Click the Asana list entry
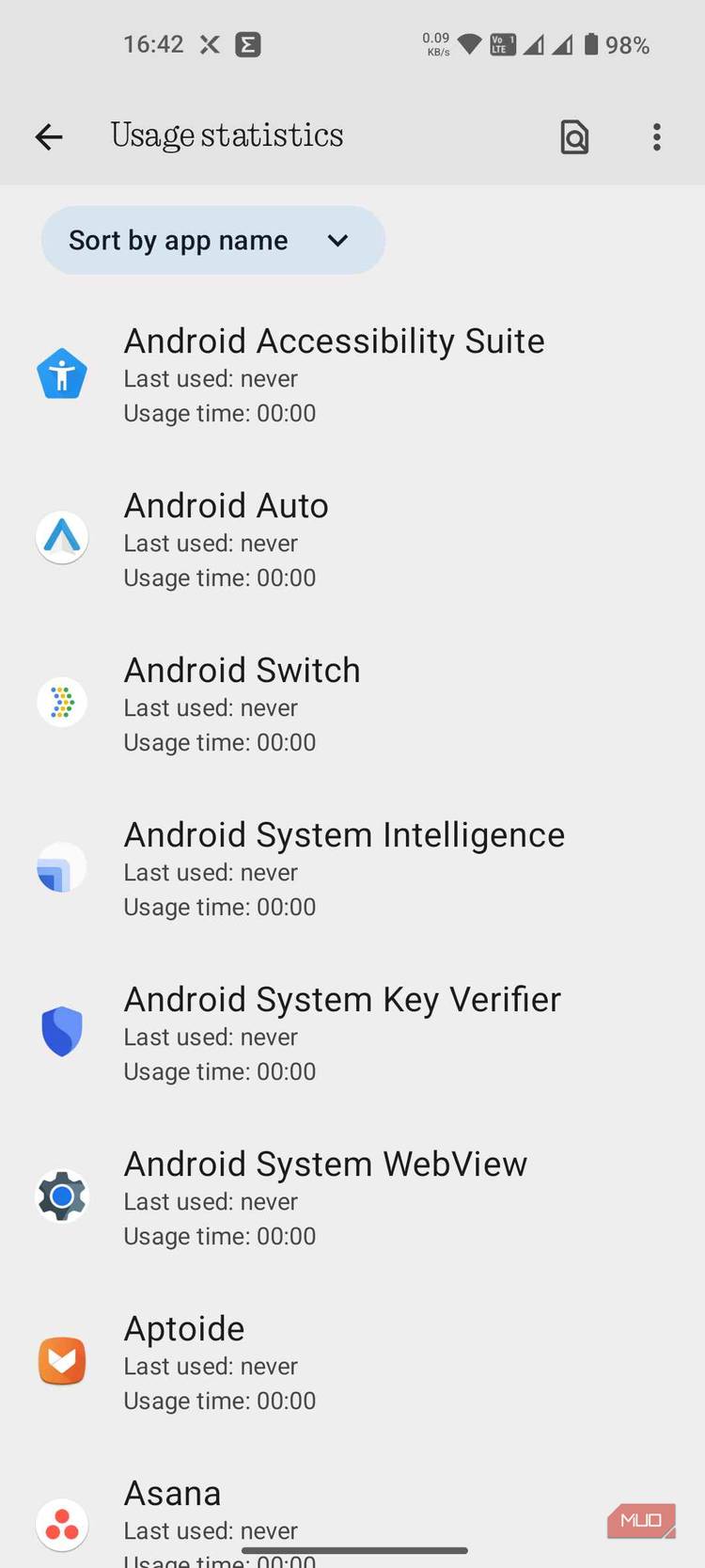The width and height of the screenshot is (705, 1568). click(282, 1505)
